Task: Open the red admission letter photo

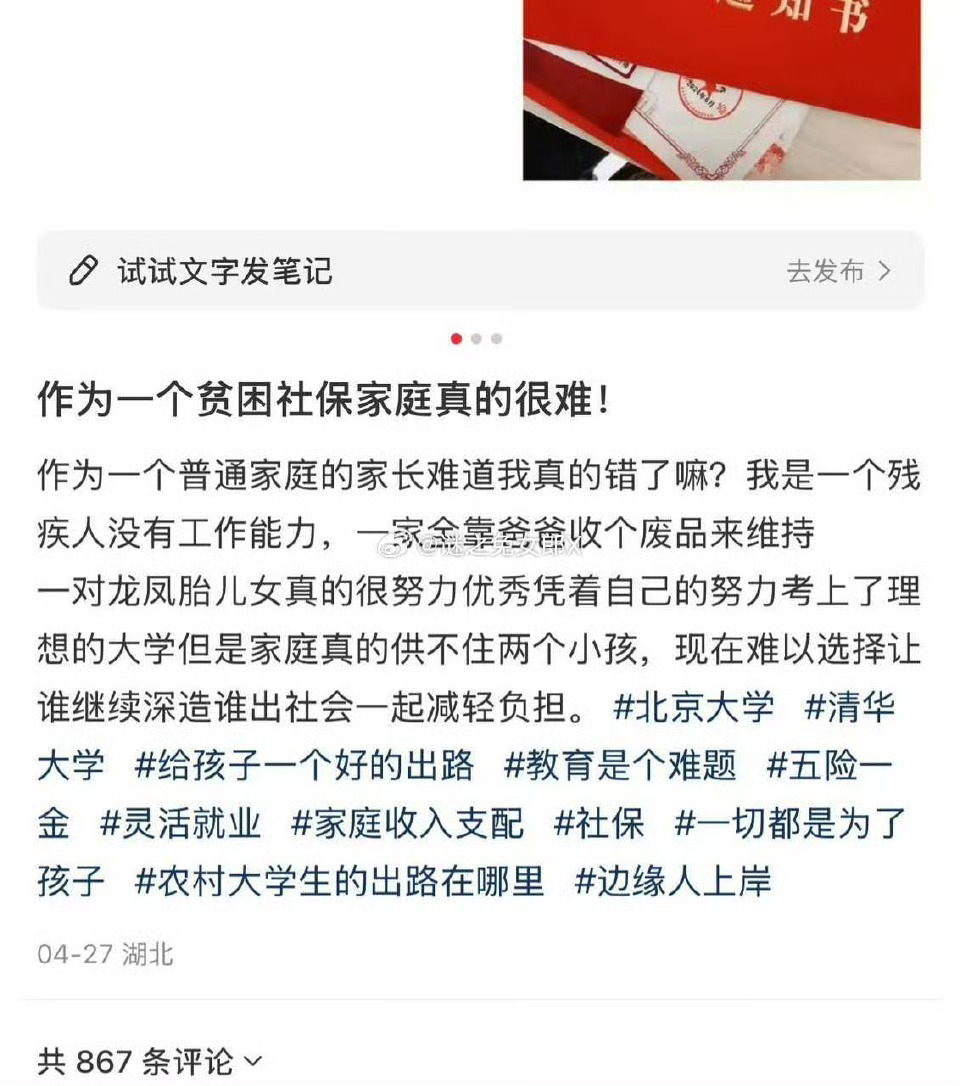Action: tap(721, 90)
